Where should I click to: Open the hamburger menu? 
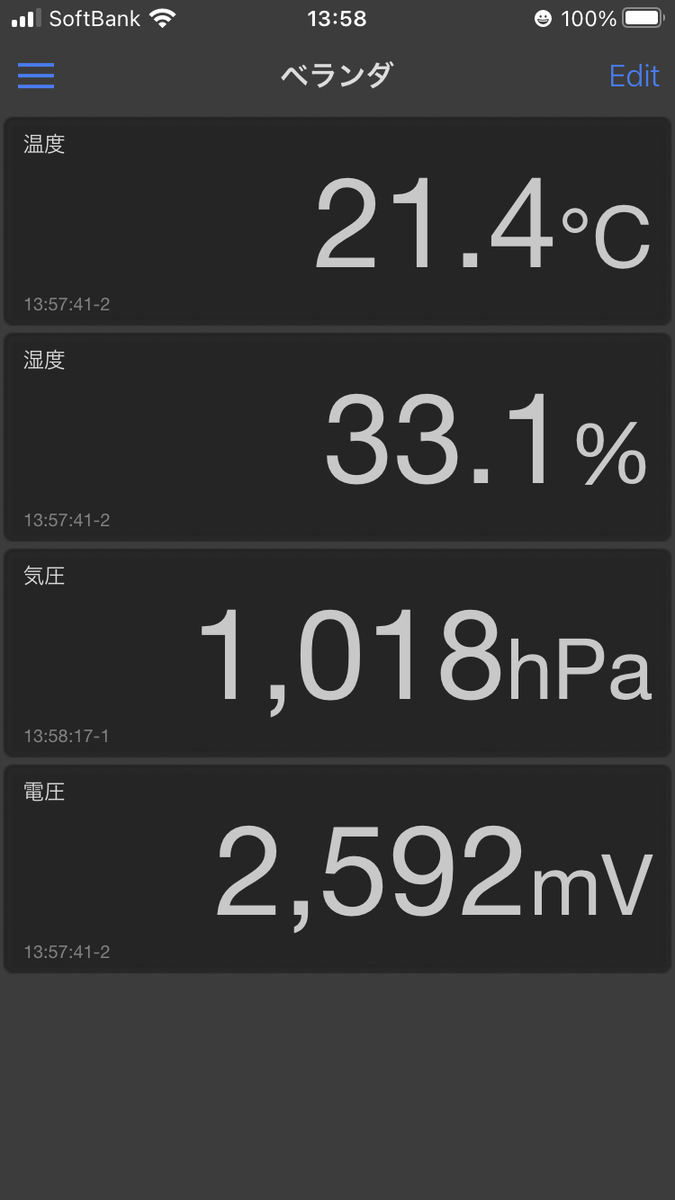[36, 76]
